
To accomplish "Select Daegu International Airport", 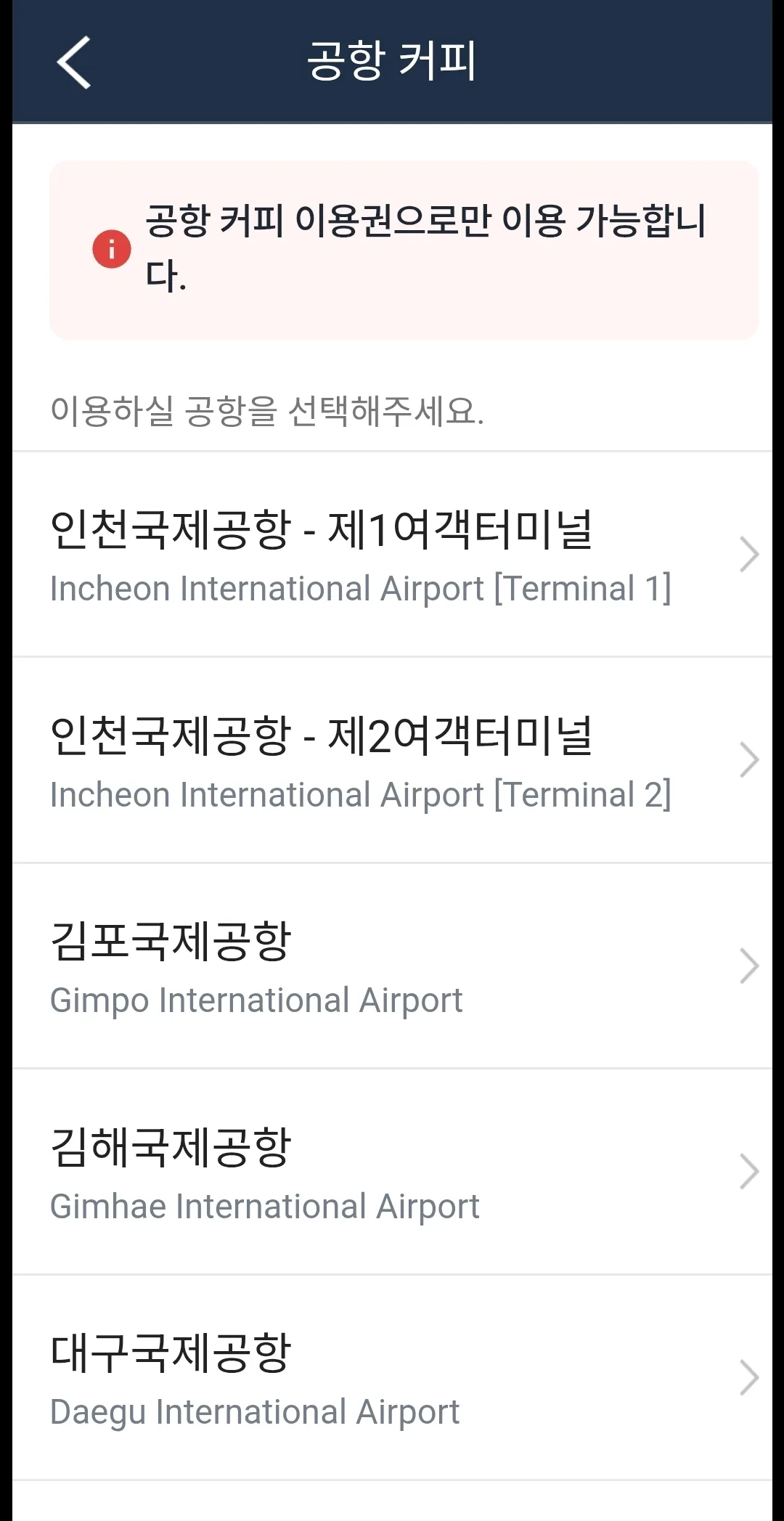I will point(392,1378).
